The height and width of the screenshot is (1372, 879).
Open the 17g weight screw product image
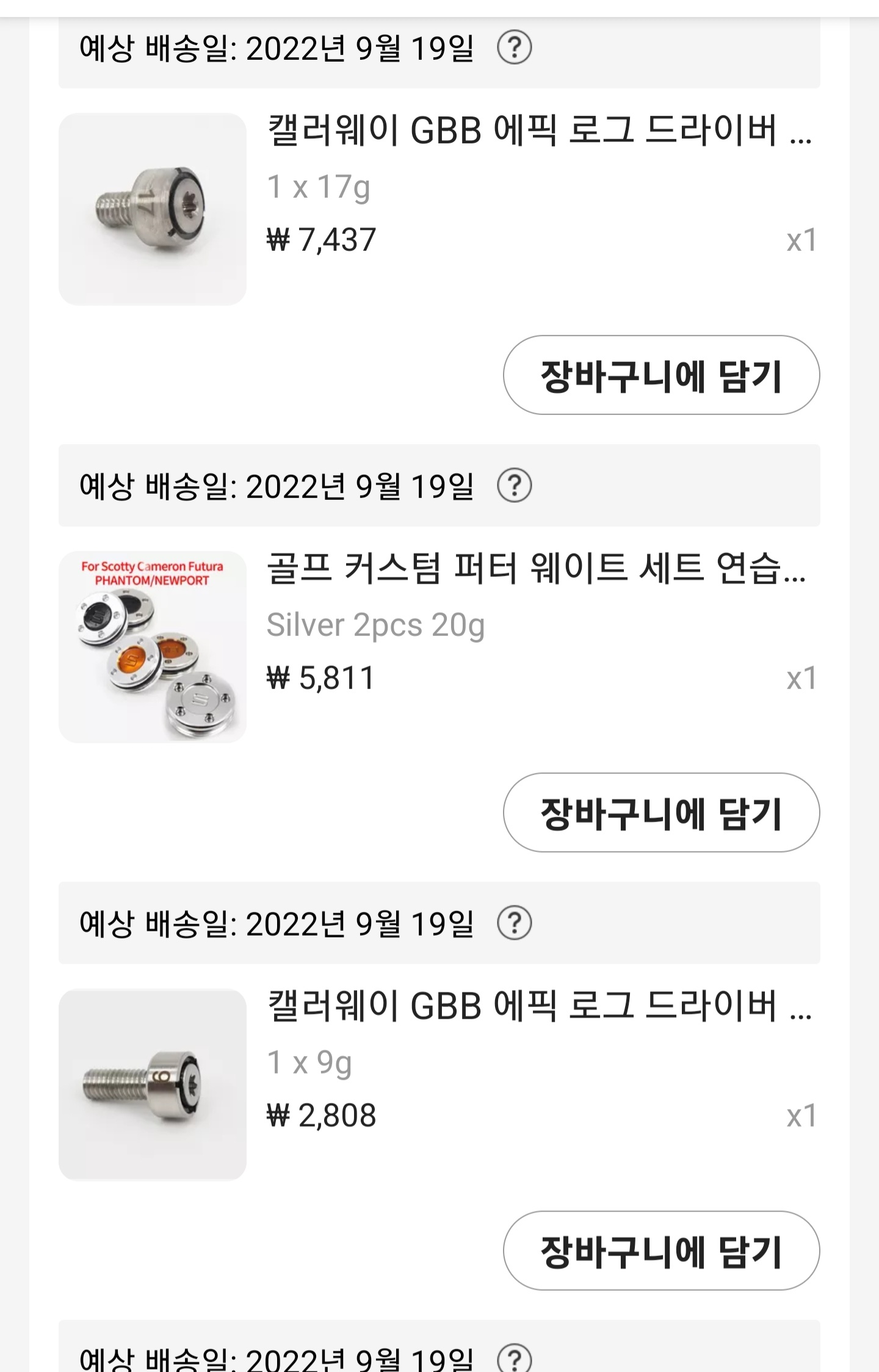coord(153,209)
